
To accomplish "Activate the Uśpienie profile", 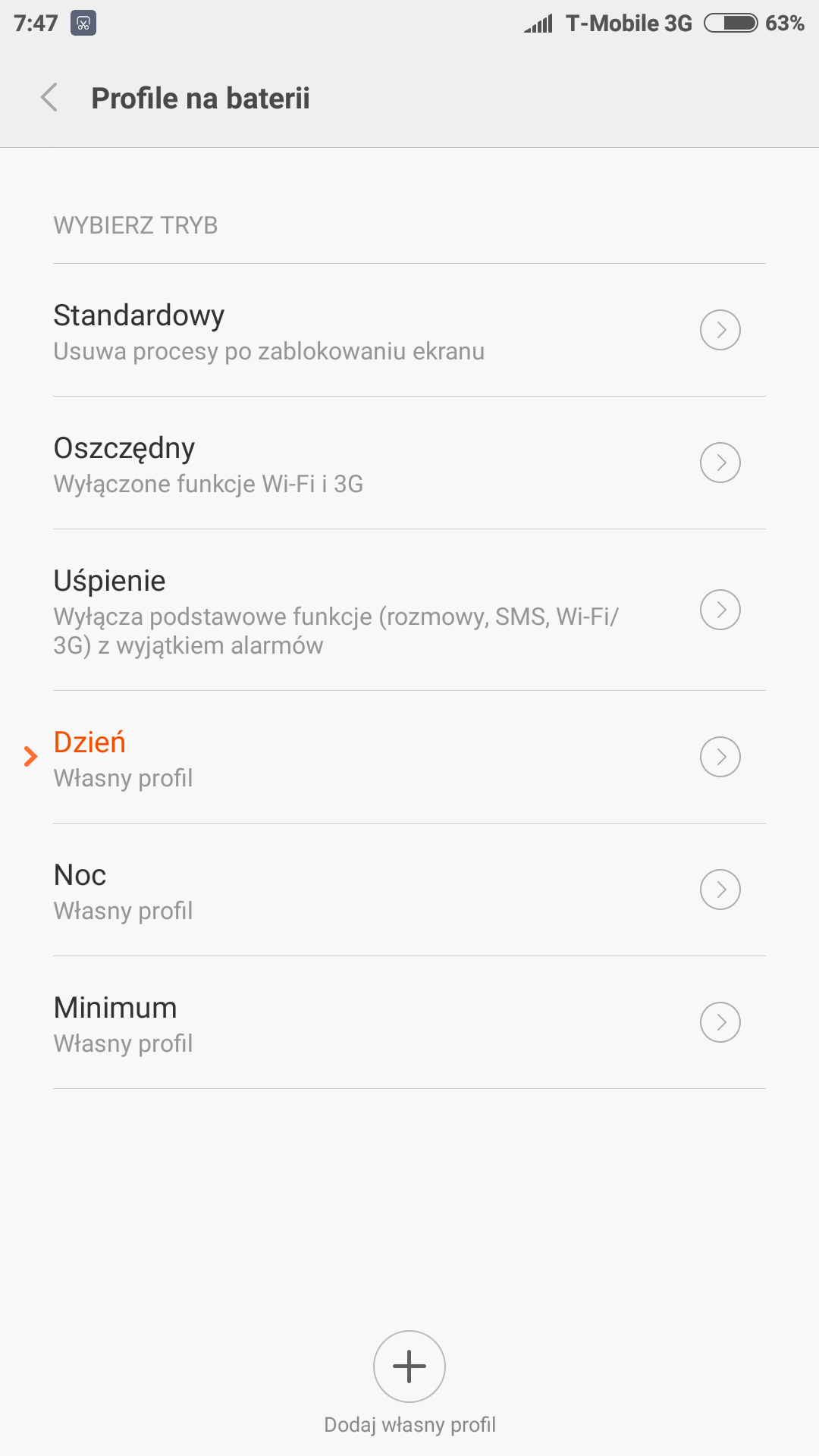I will point(303,610).
